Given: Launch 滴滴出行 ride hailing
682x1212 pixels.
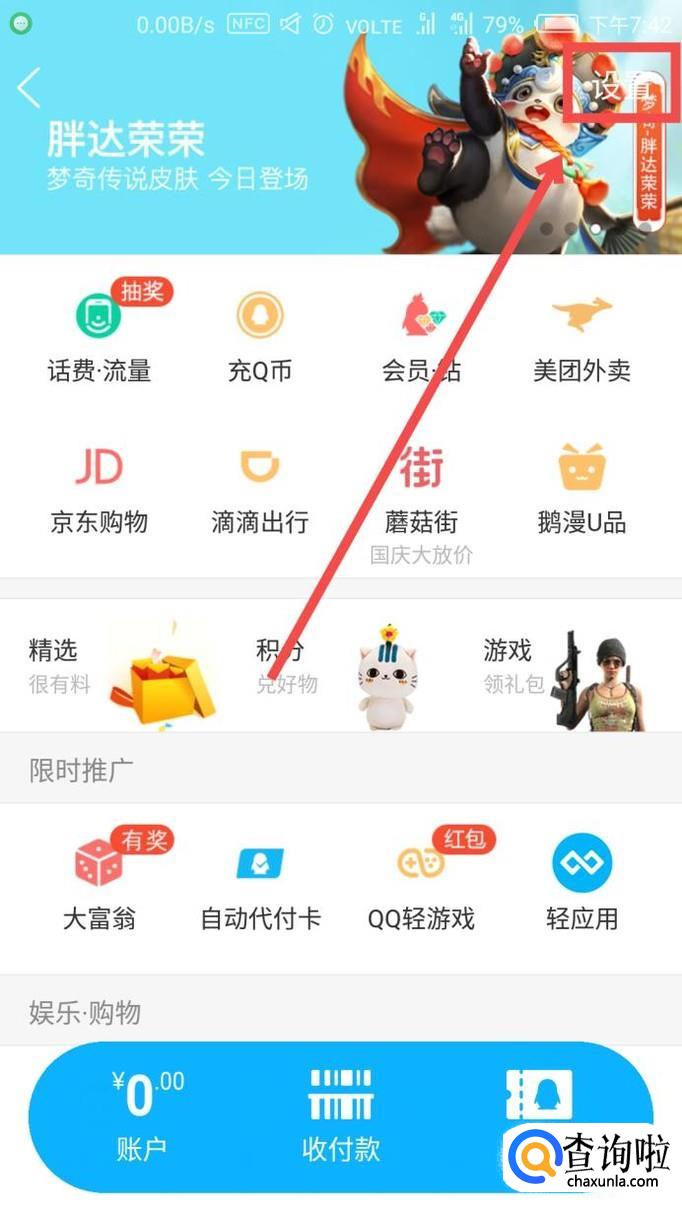Looking at the screenshot, I should (260, 488).
